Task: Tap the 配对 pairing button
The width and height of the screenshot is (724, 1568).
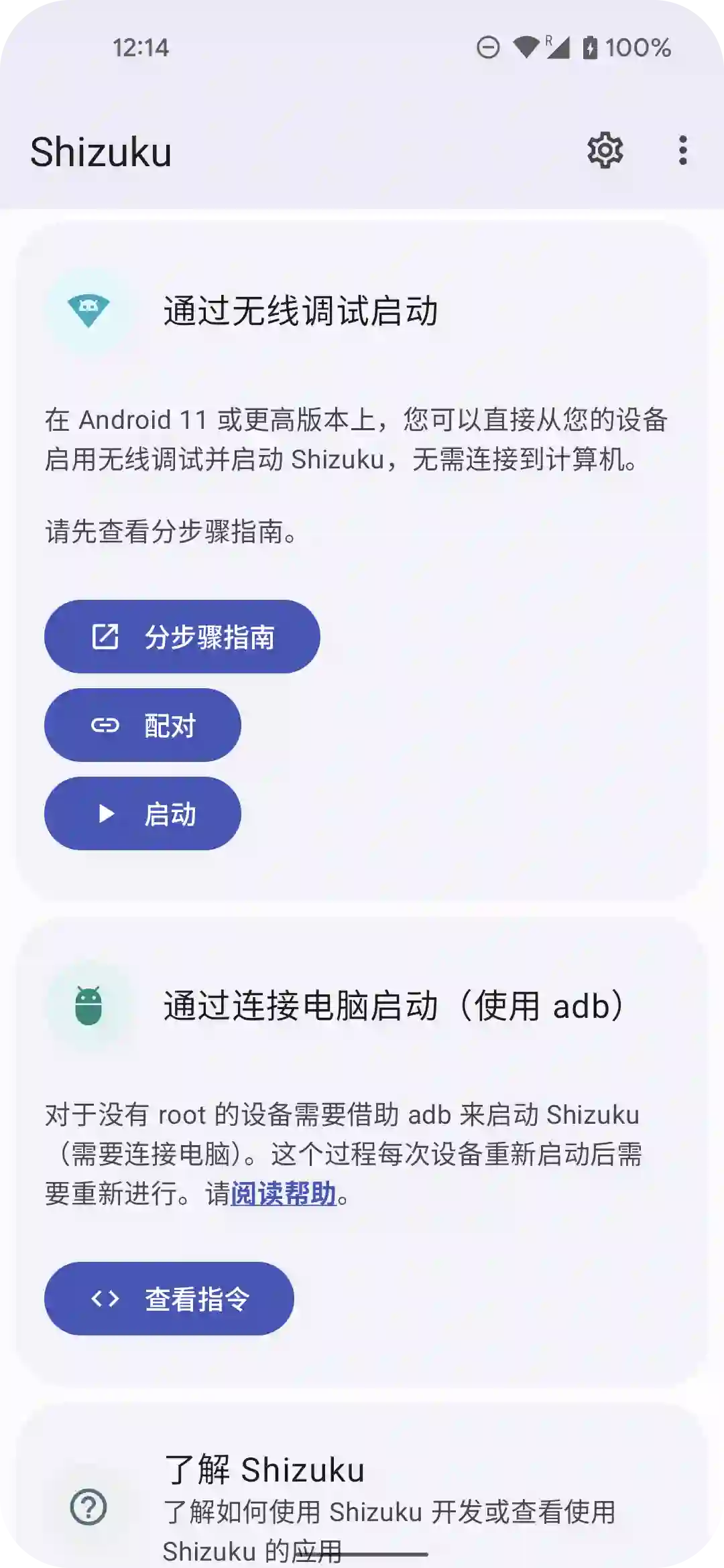Action: [143, 725]
